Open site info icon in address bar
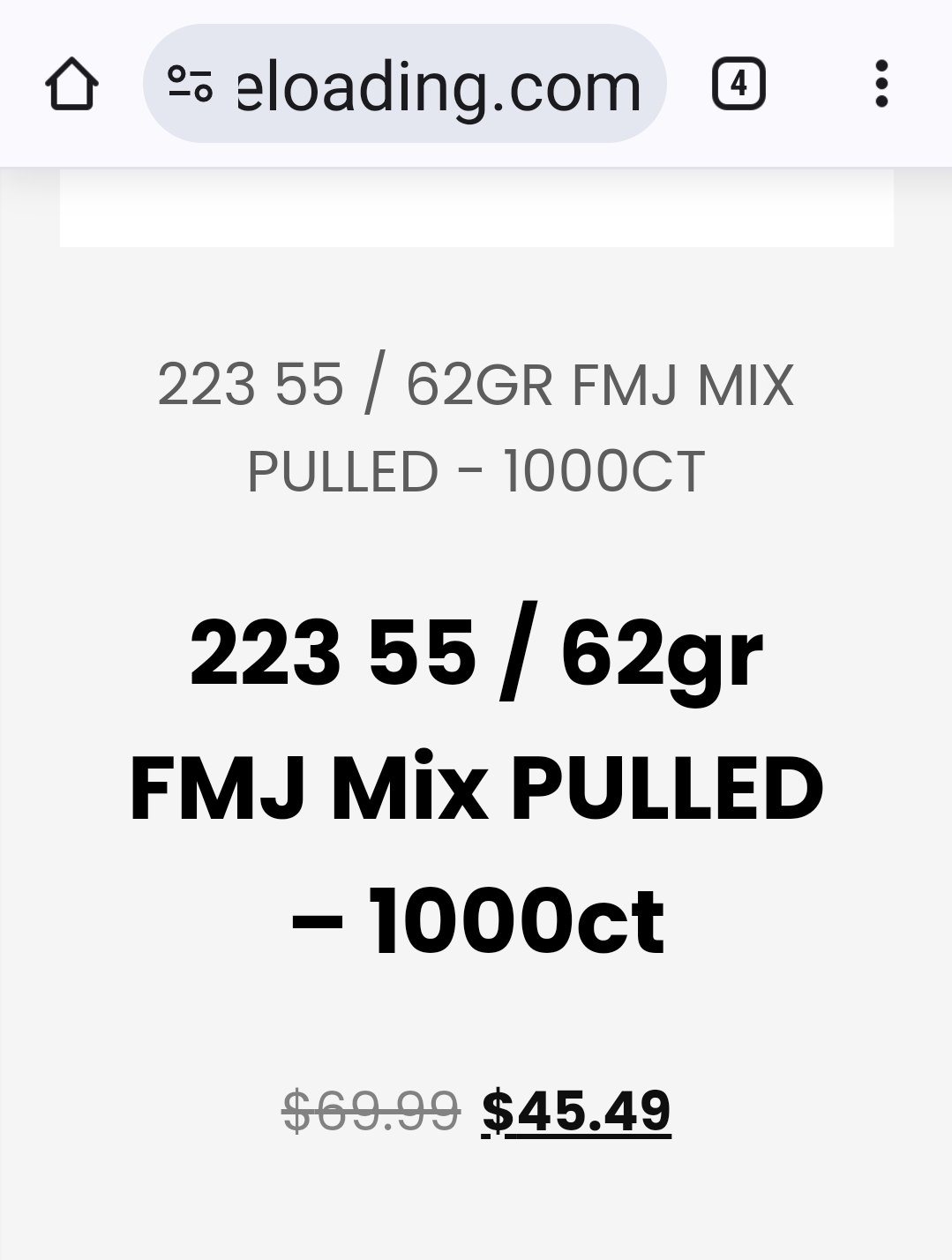The height and width of the screenshot is (1260, 952). (190, 85)
